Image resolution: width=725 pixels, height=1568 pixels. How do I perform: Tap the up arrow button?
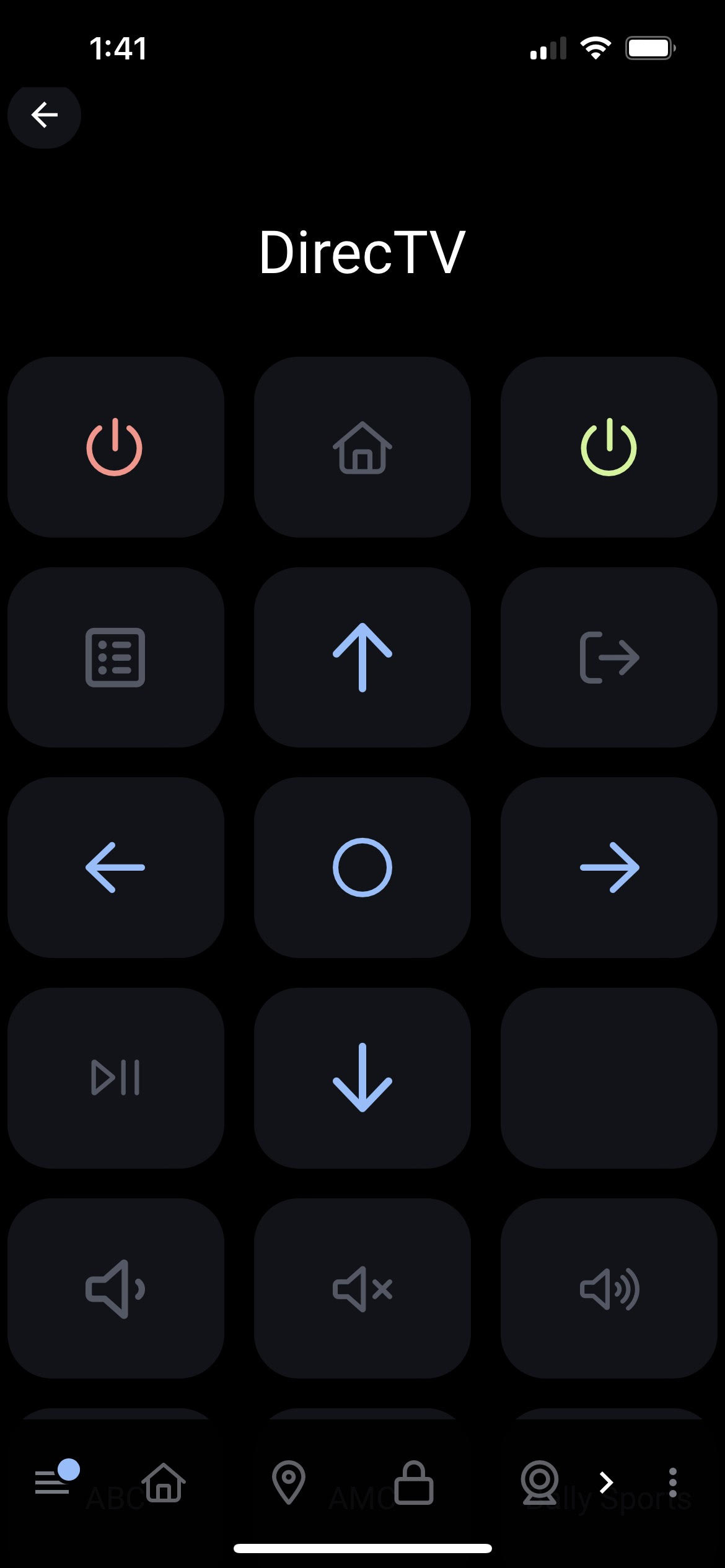tap(362, 657)
